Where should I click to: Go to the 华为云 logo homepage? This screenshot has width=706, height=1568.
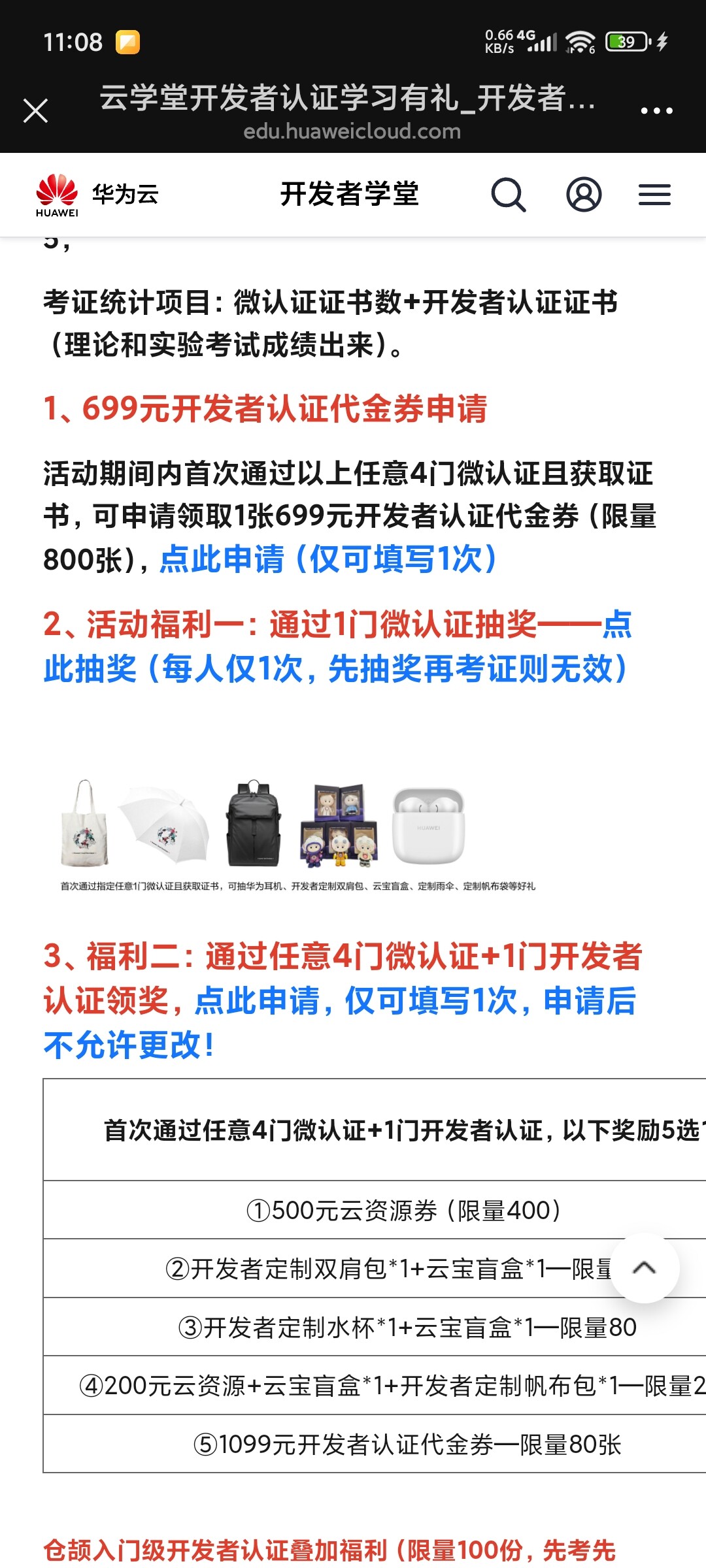coord(97,195)
